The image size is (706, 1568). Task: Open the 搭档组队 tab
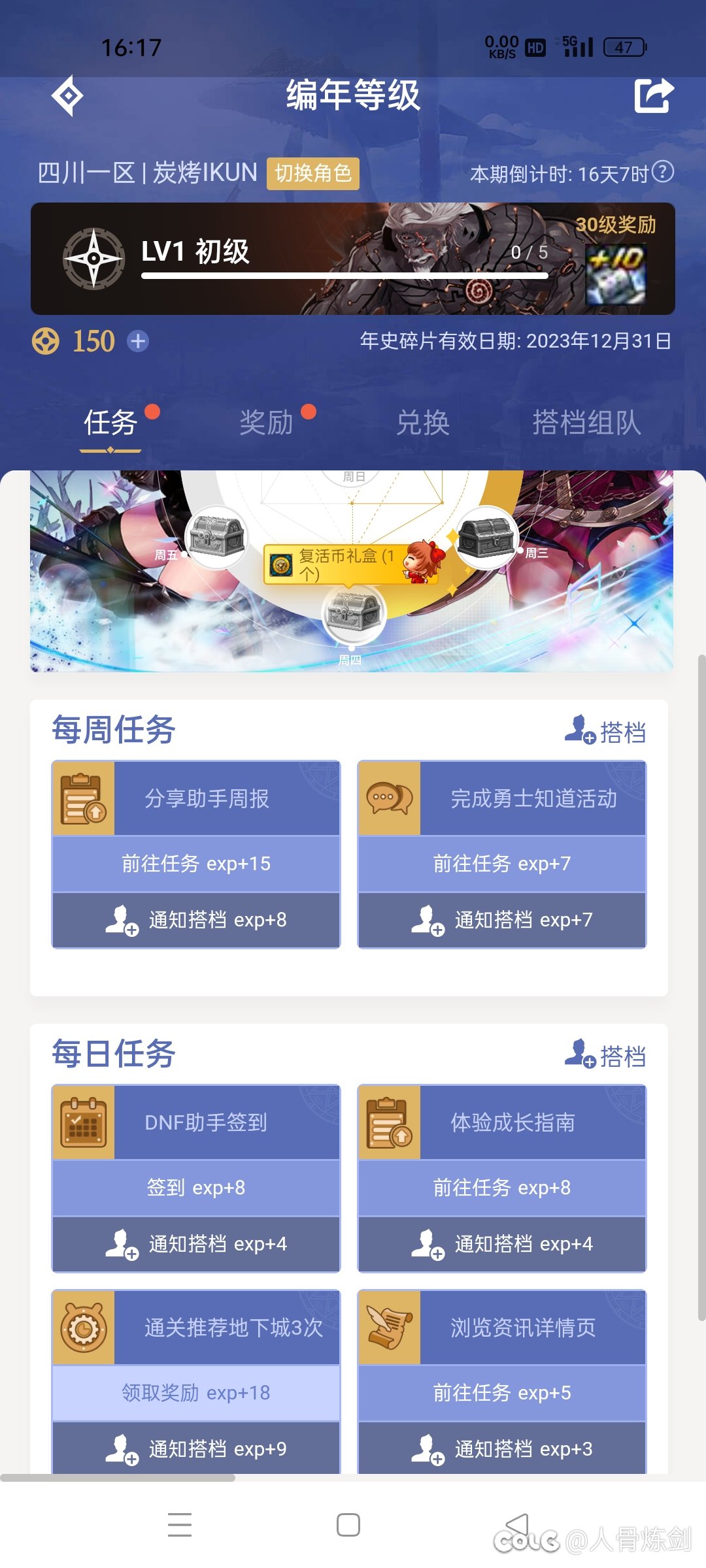(586, 423)
